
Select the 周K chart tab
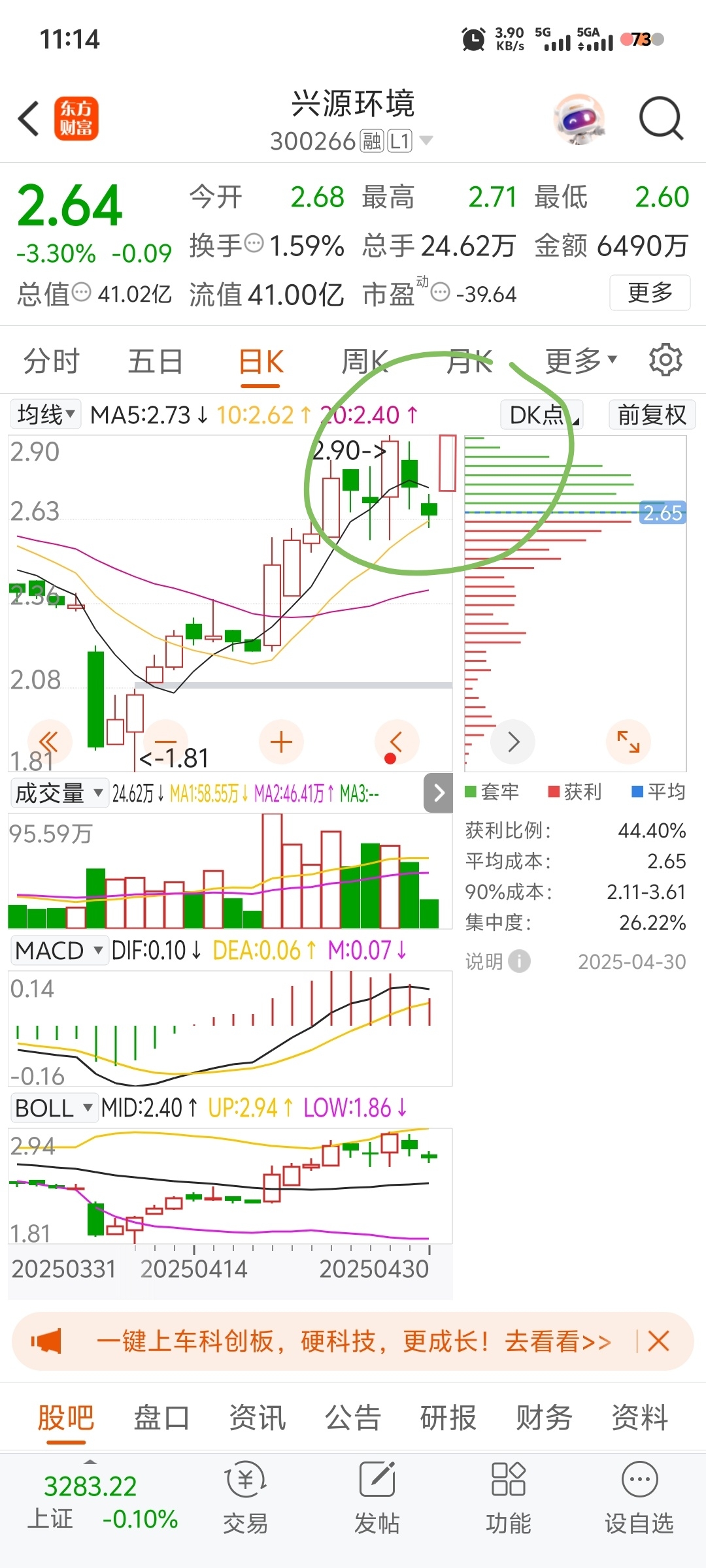coord(364,361)
